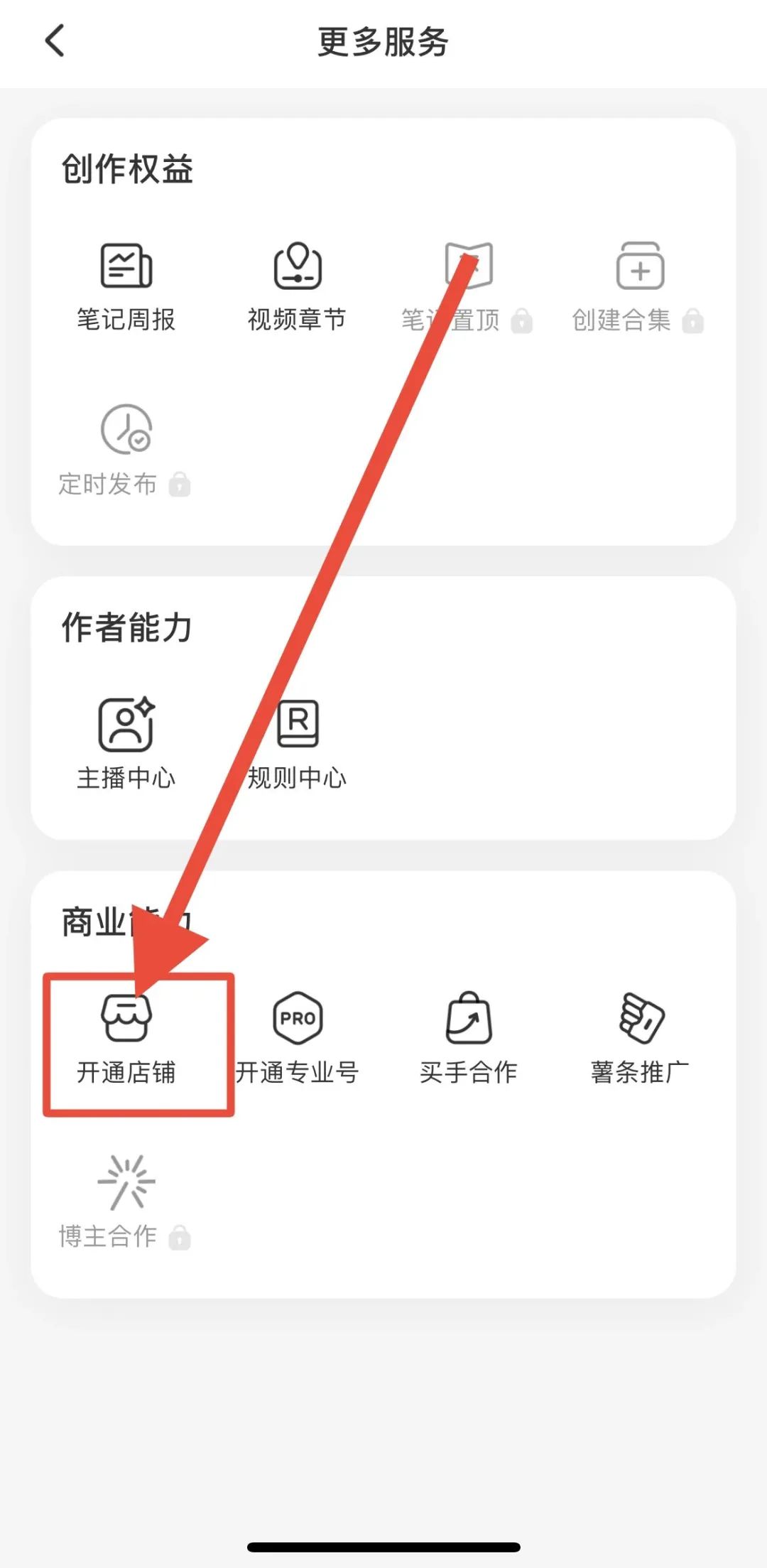
Task: Tap the 更多服务 page title
Action: (383, 41)
